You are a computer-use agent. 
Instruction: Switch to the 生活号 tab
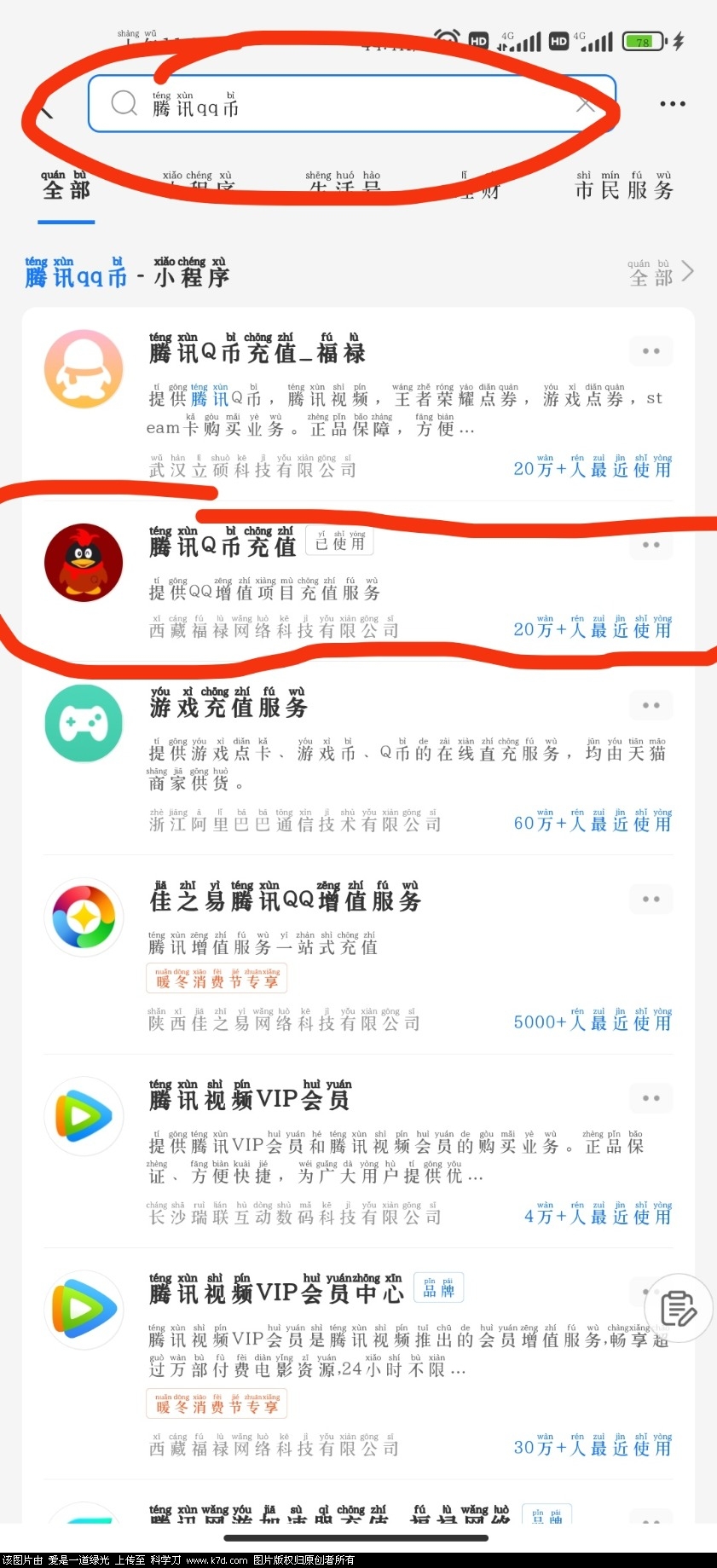coord(344,186)
